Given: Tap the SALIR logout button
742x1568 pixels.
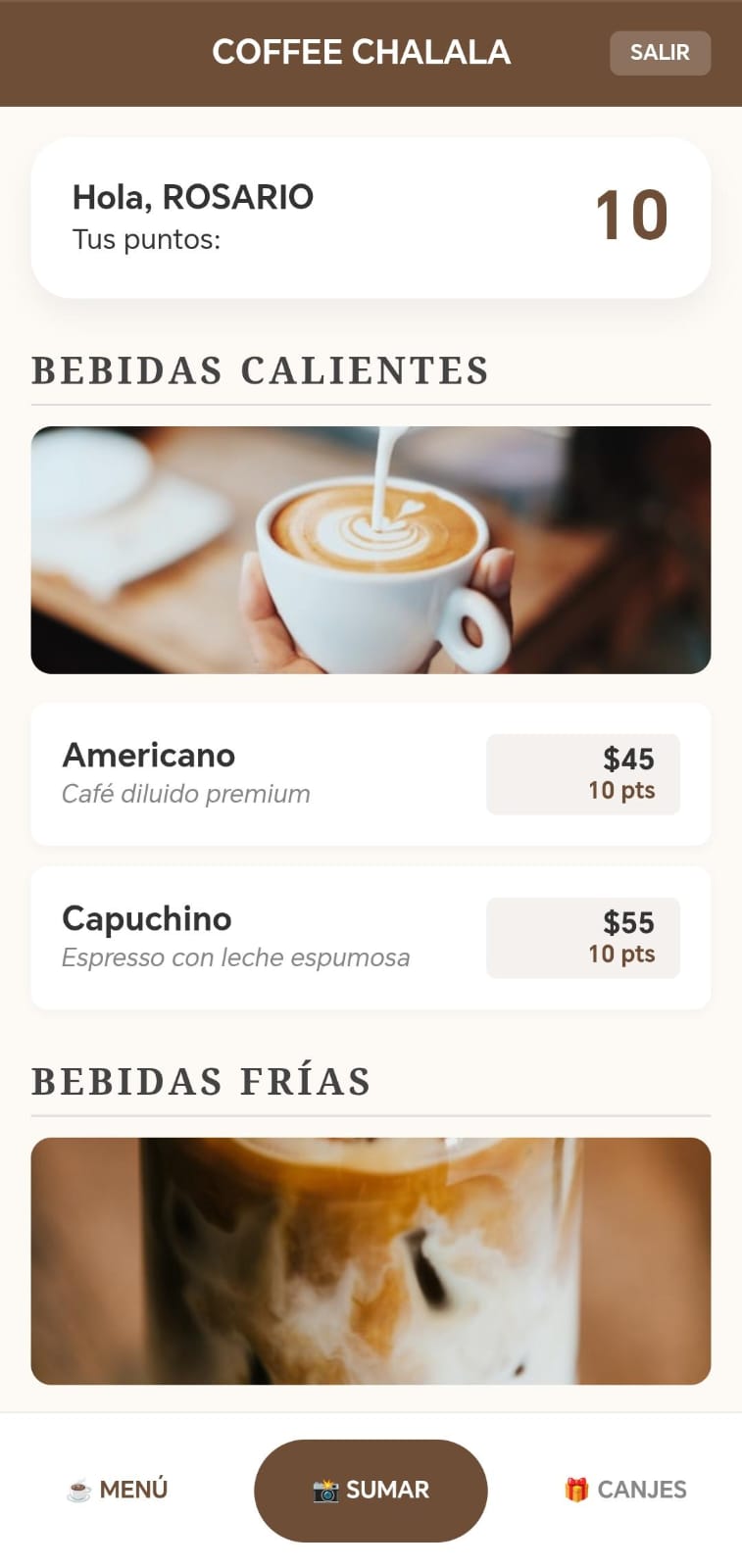Looking at the screenshot, I should coord(660,53).
